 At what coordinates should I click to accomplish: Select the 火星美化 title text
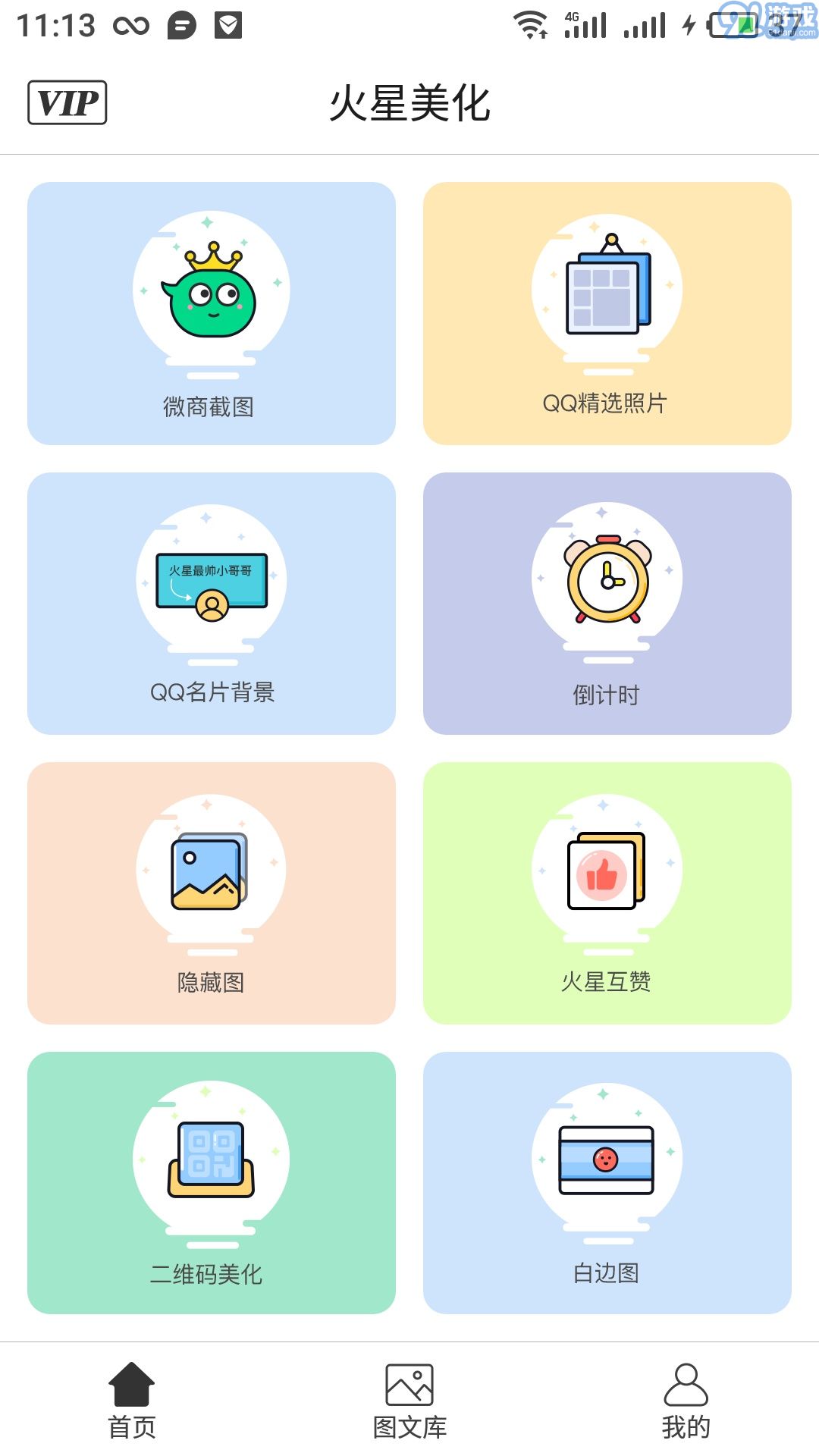(x=409, y=104)
